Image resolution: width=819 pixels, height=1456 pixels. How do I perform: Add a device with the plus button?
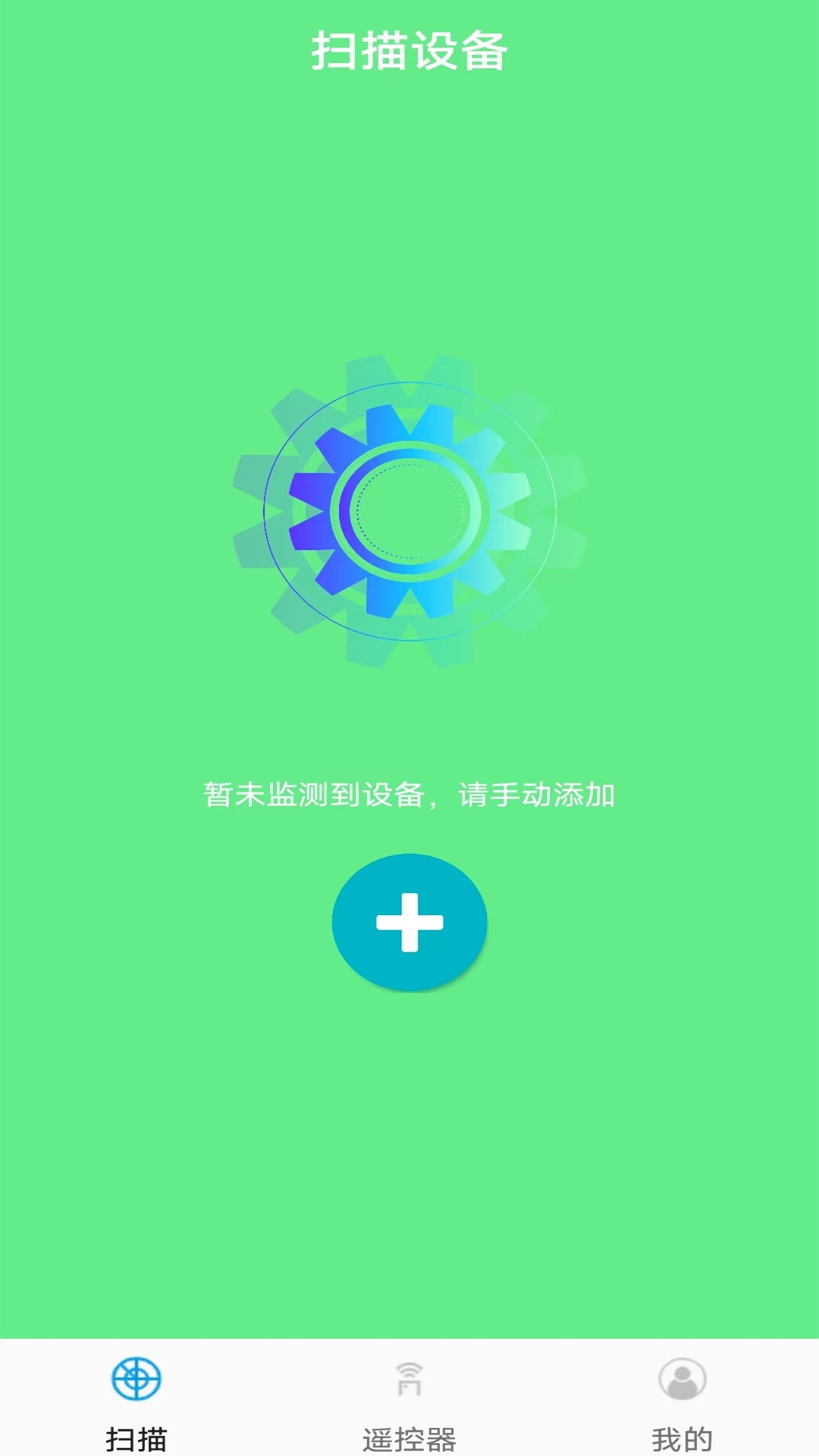(409, 922)
